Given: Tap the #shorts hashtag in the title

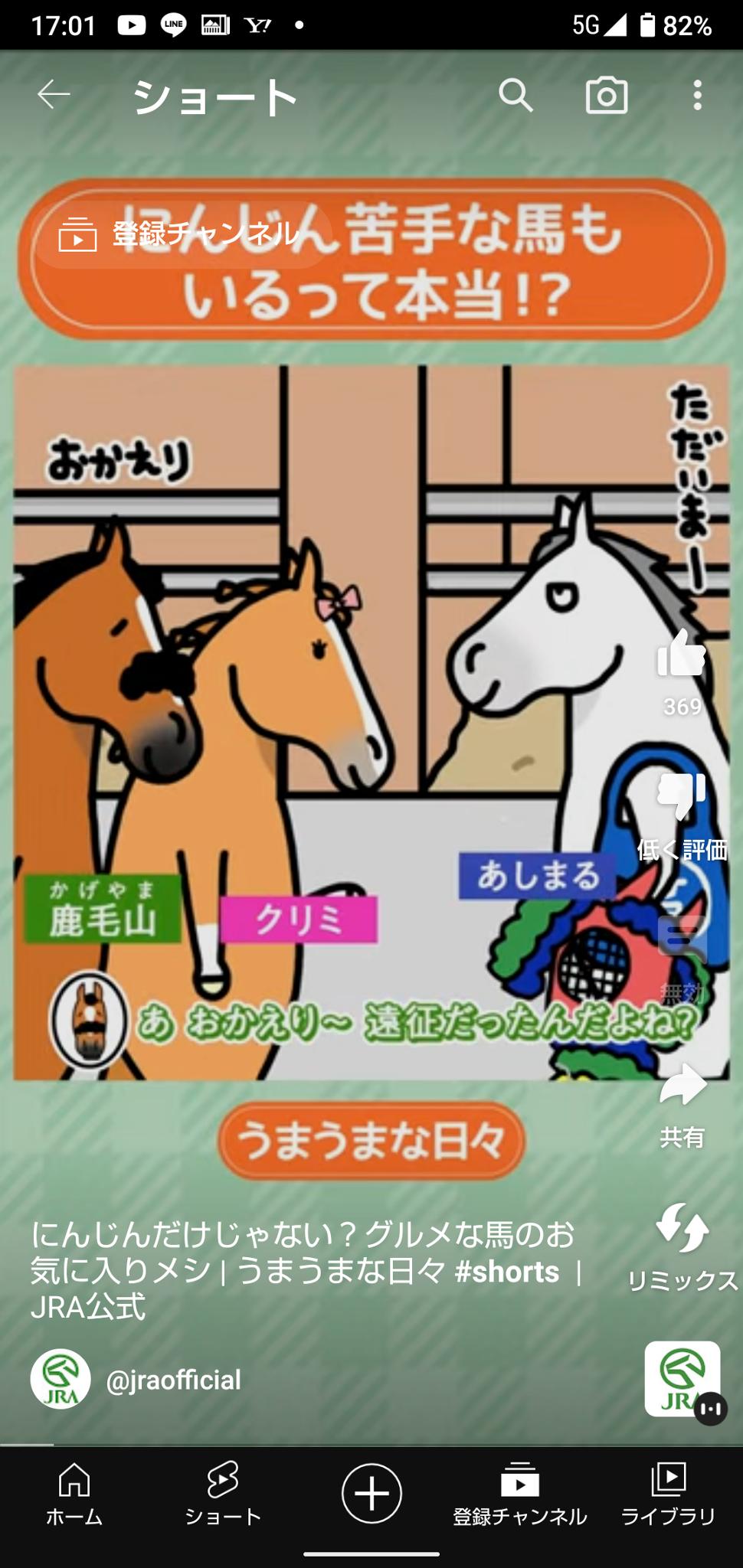Looking at the screenshot, I should point(506,1272).
